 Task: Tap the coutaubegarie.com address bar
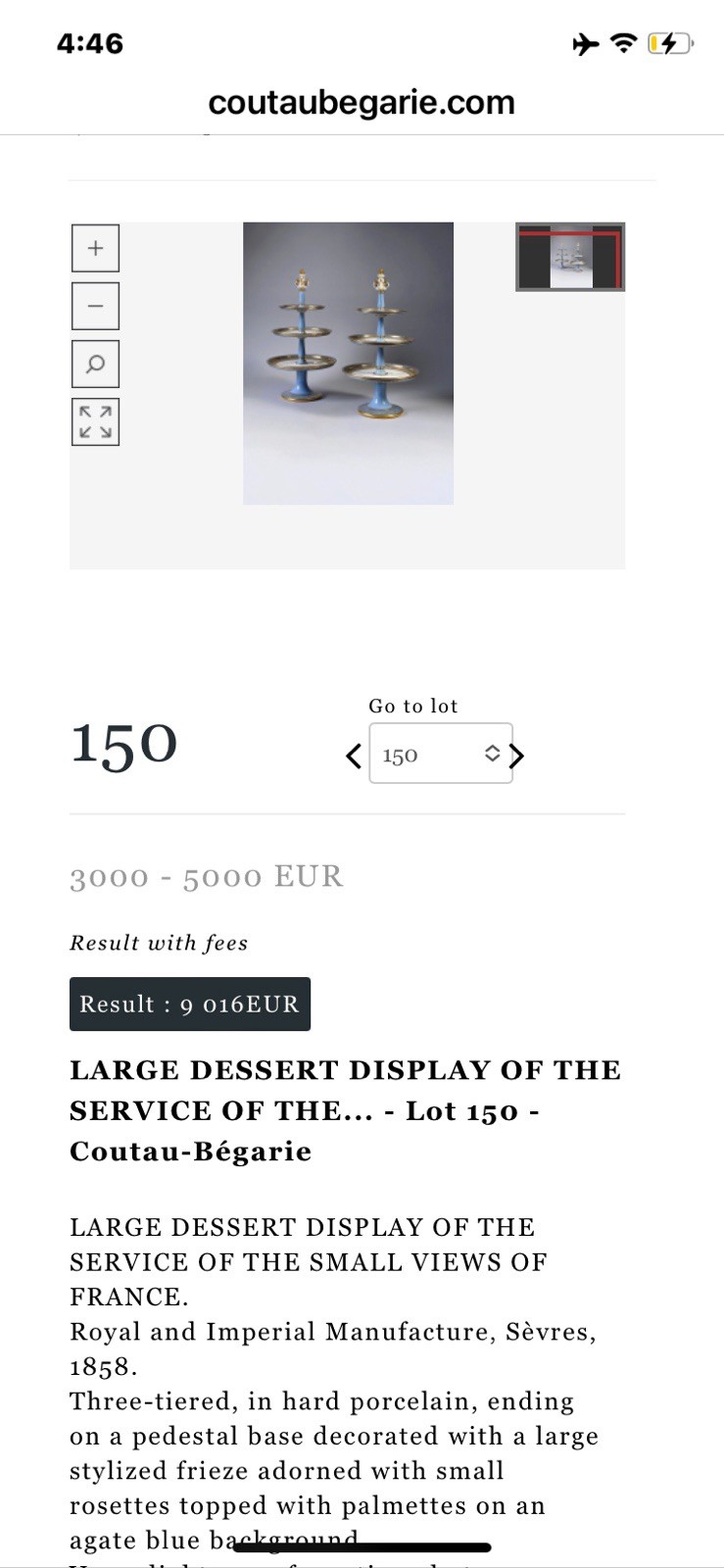[x=362, y=102]
